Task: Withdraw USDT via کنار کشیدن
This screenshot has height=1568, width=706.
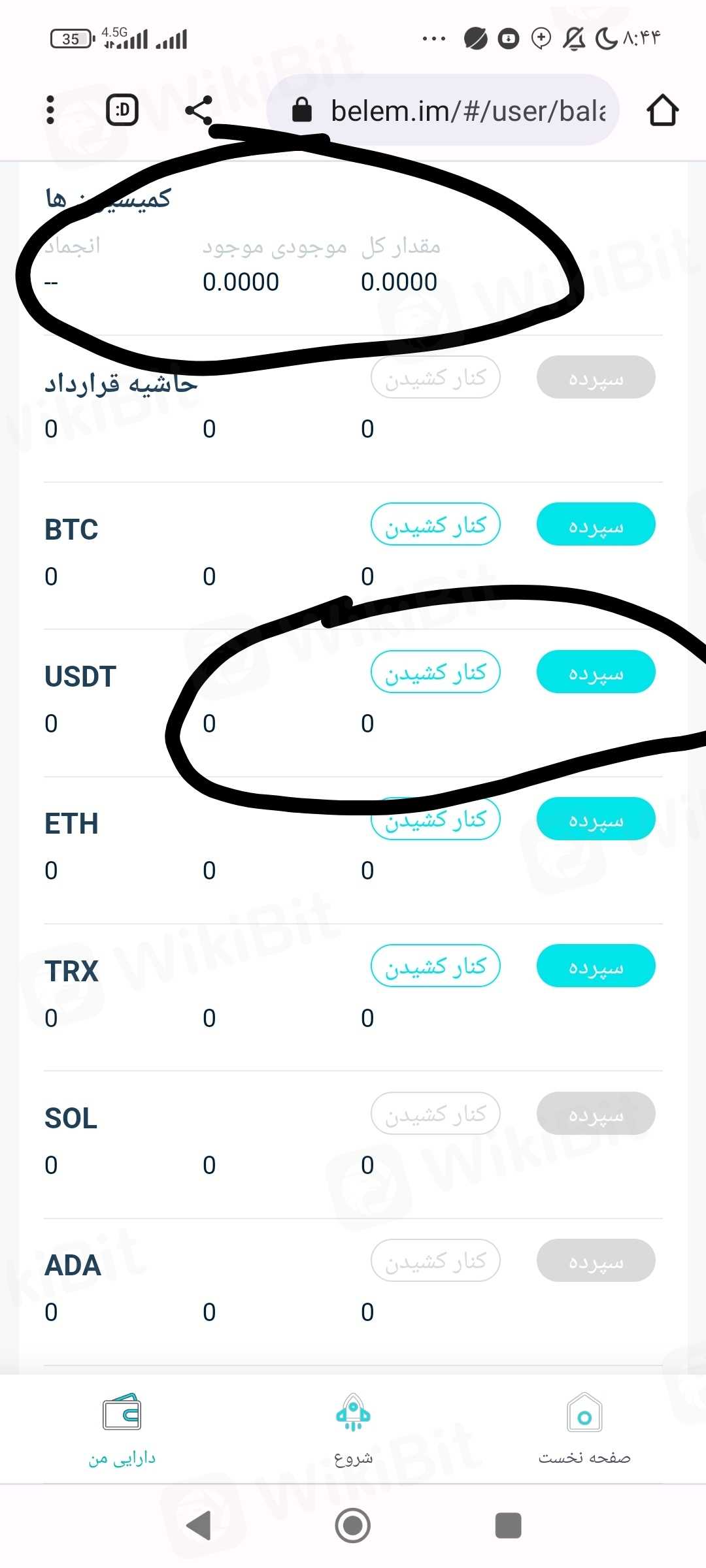Action: point(435,672)
